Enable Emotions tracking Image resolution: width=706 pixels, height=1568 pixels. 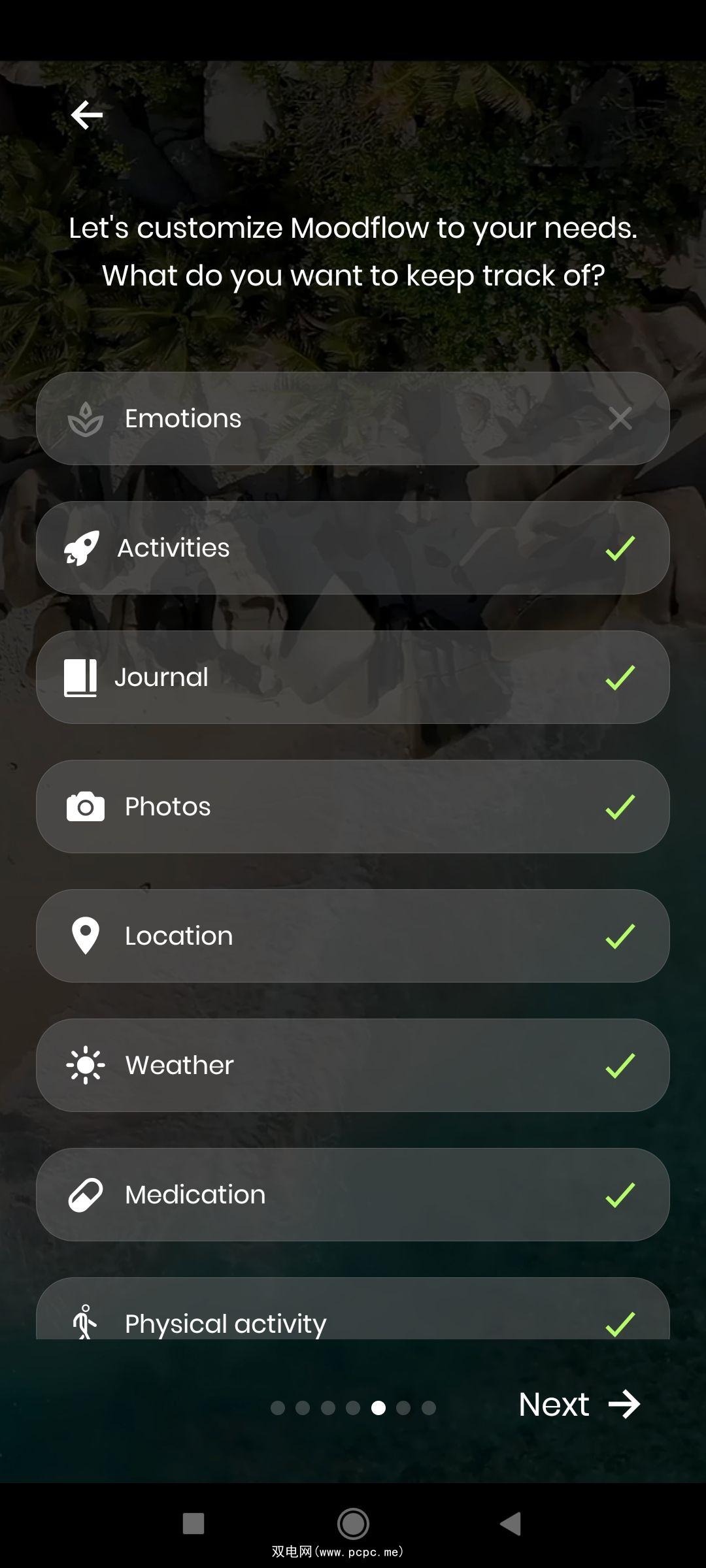tap(353, 419)
